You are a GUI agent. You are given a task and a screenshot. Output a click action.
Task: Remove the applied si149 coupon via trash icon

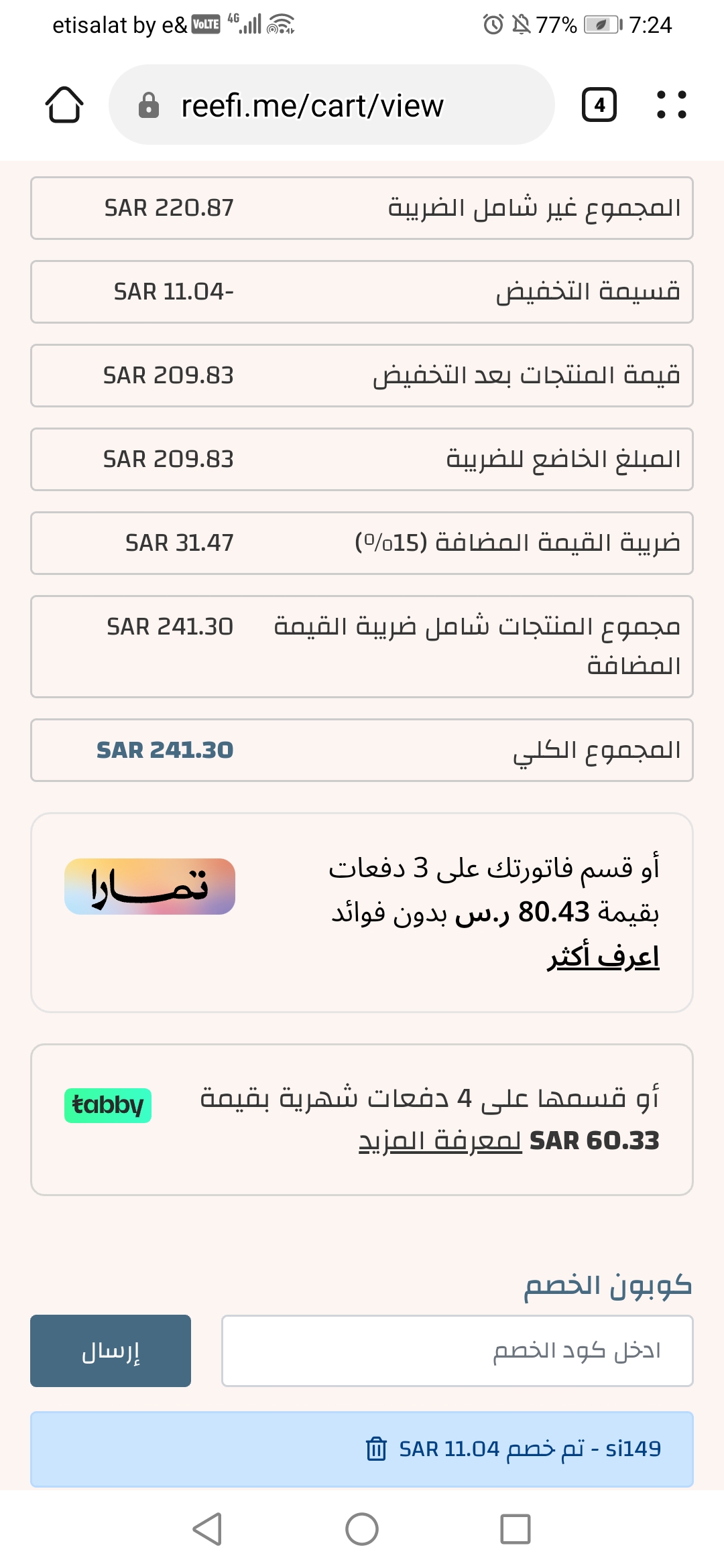[x=376, y=1449]
